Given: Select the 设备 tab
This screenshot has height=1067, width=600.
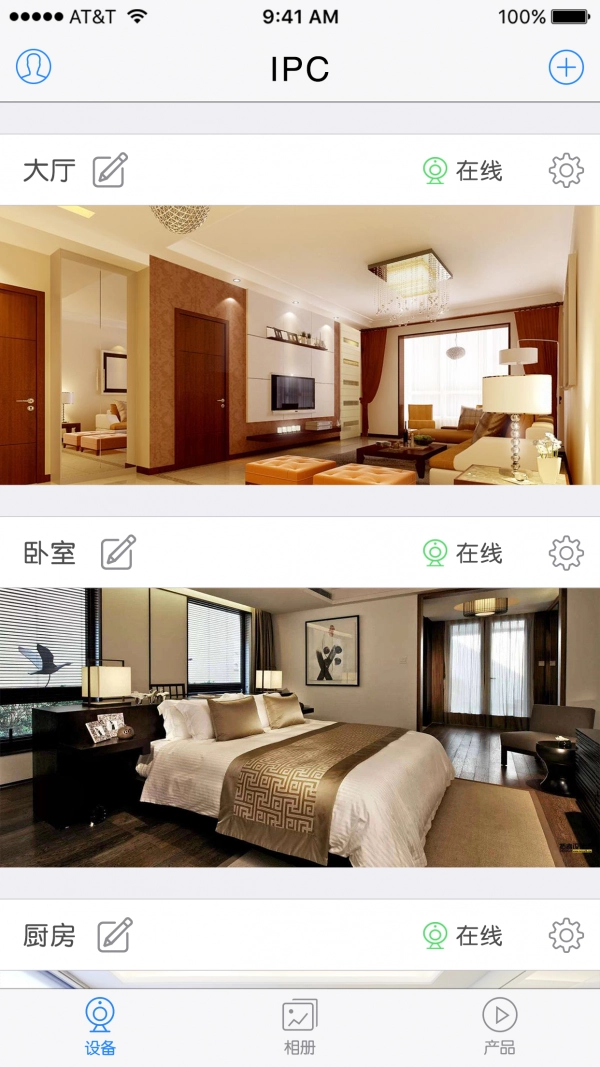Looking at the screenshot, I should pyautogui.click(x=100, y=1026).
